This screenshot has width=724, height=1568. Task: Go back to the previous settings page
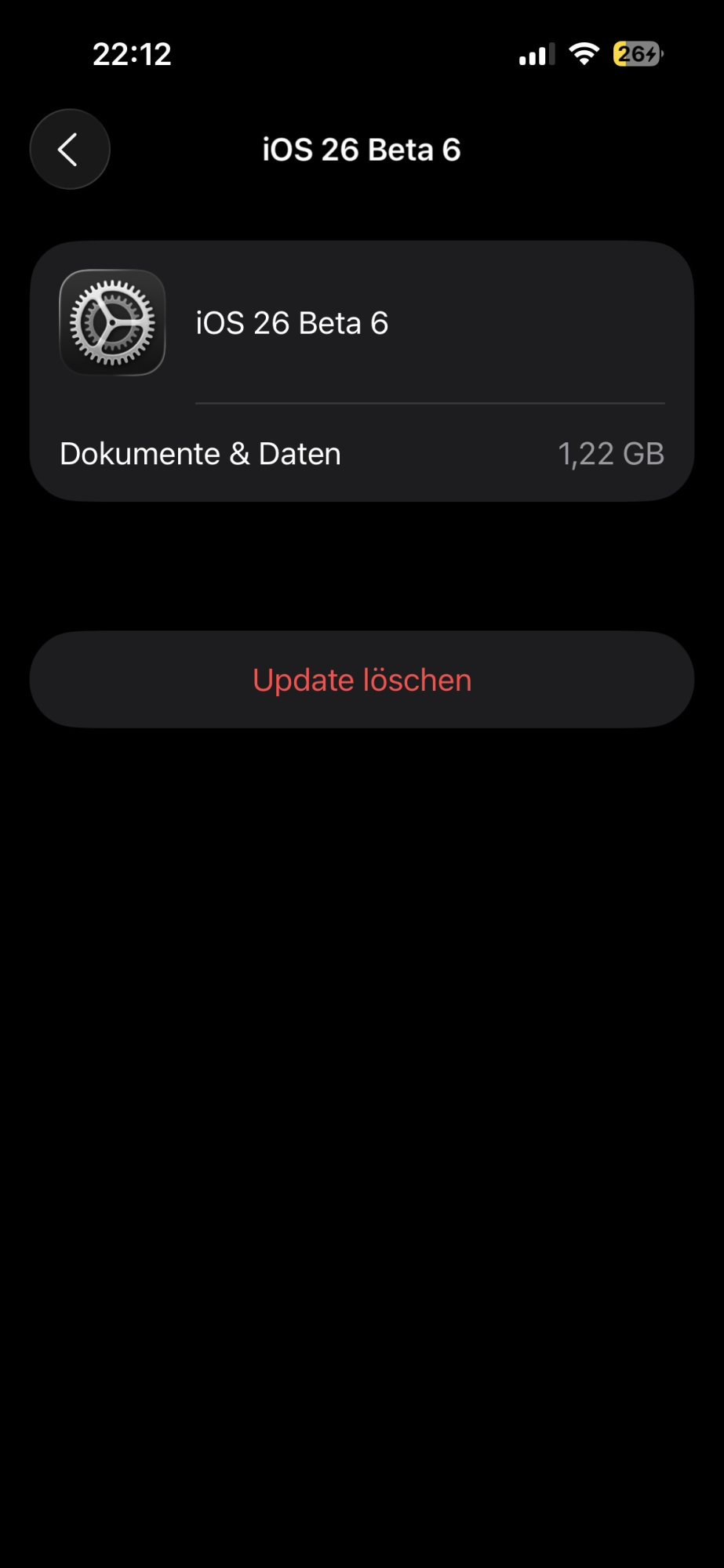tap(69, 150)
